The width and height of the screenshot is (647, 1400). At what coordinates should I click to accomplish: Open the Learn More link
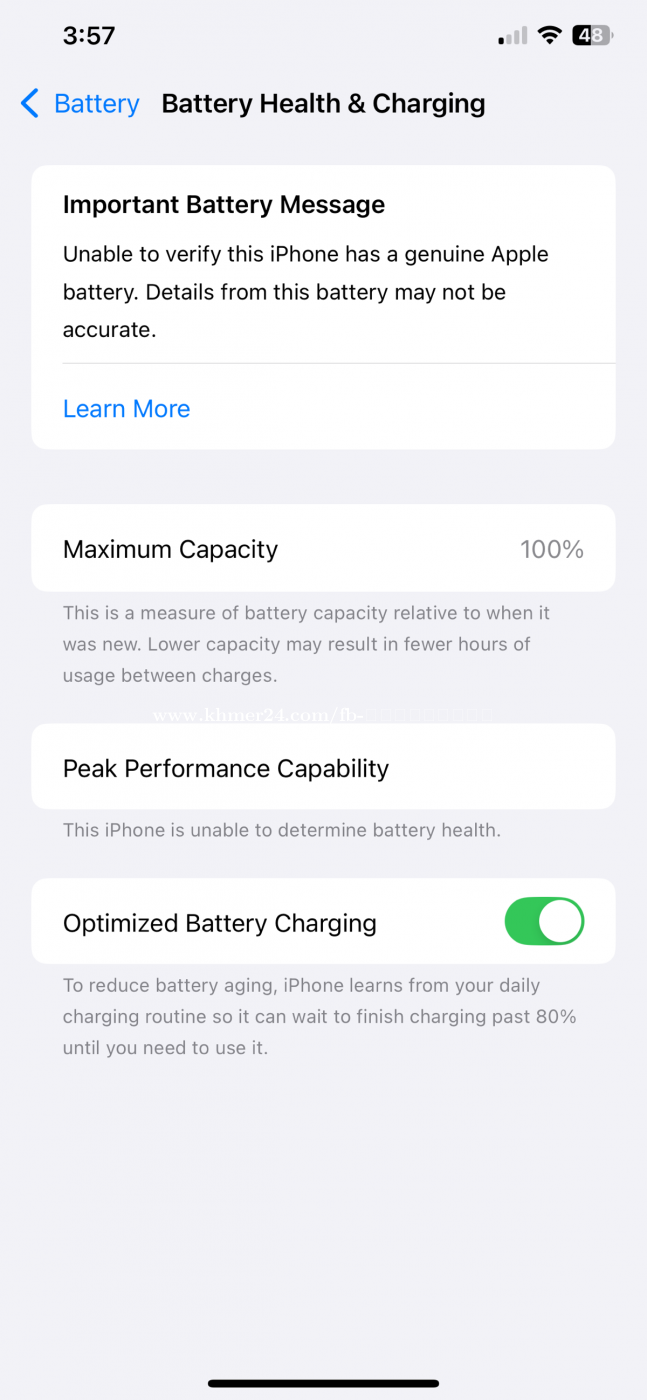tap(126, 409)
